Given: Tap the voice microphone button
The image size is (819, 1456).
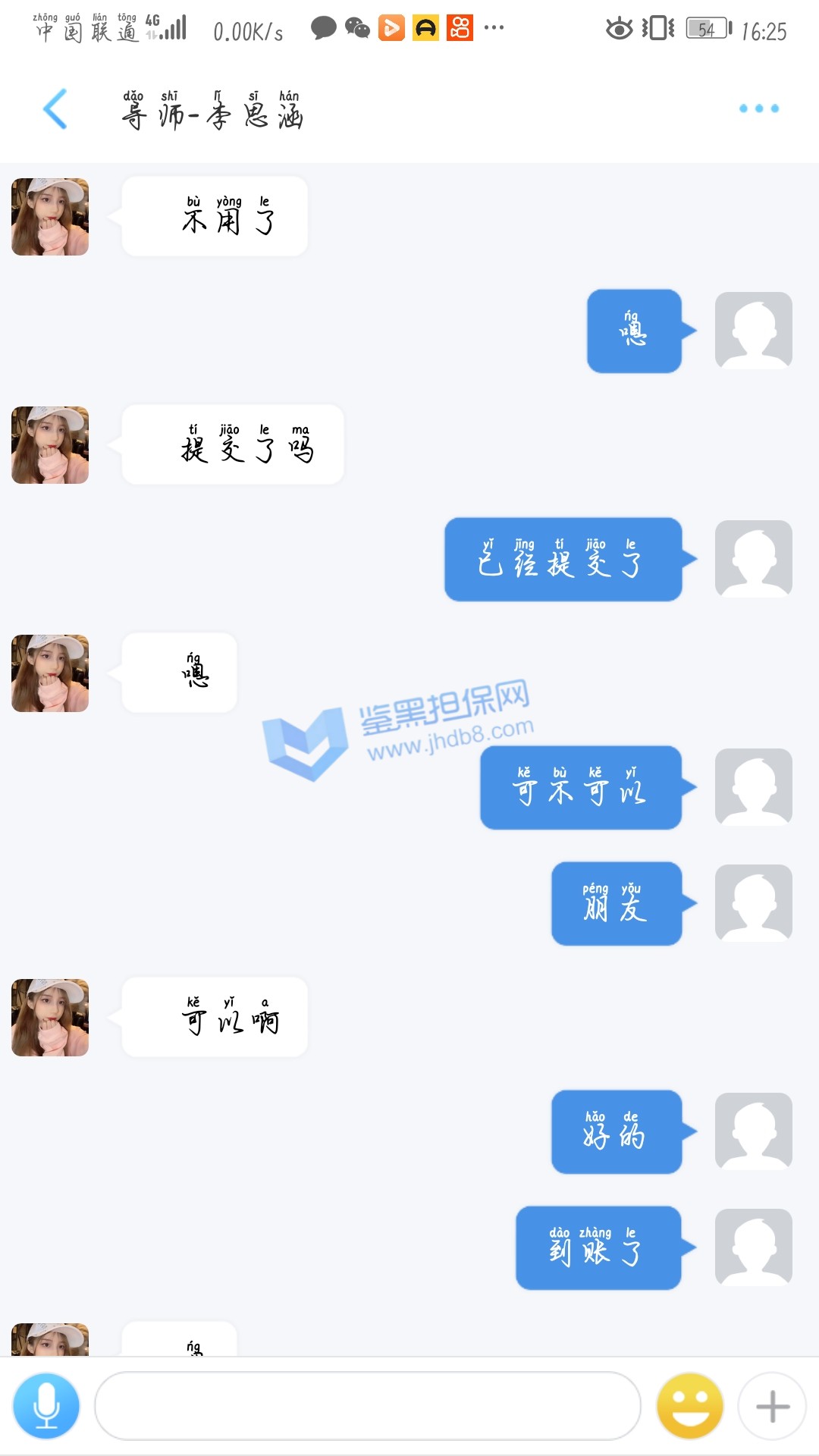Looking at the screenshot, I should pyautogui.click(x=46, y=1406).
